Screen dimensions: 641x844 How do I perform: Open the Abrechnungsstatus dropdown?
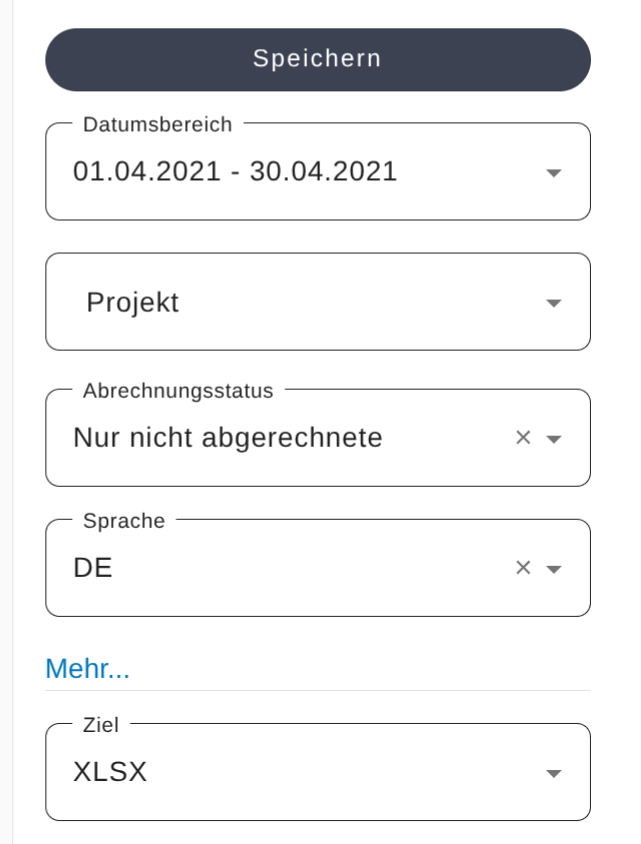(555, 439)
